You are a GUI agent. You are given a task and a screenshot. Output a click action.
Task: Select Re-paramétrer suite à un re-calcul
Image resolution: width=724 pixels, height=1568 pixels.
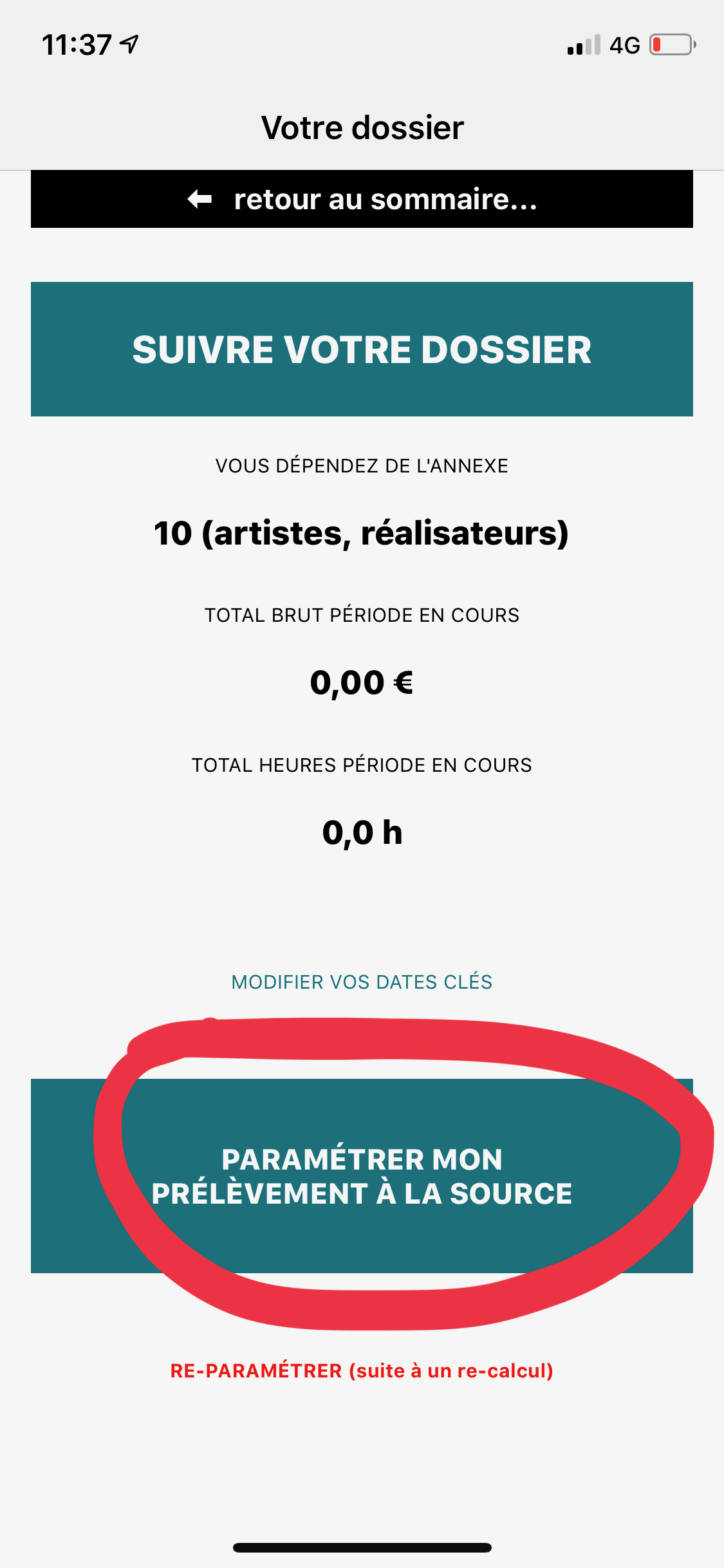point(362,1370)
